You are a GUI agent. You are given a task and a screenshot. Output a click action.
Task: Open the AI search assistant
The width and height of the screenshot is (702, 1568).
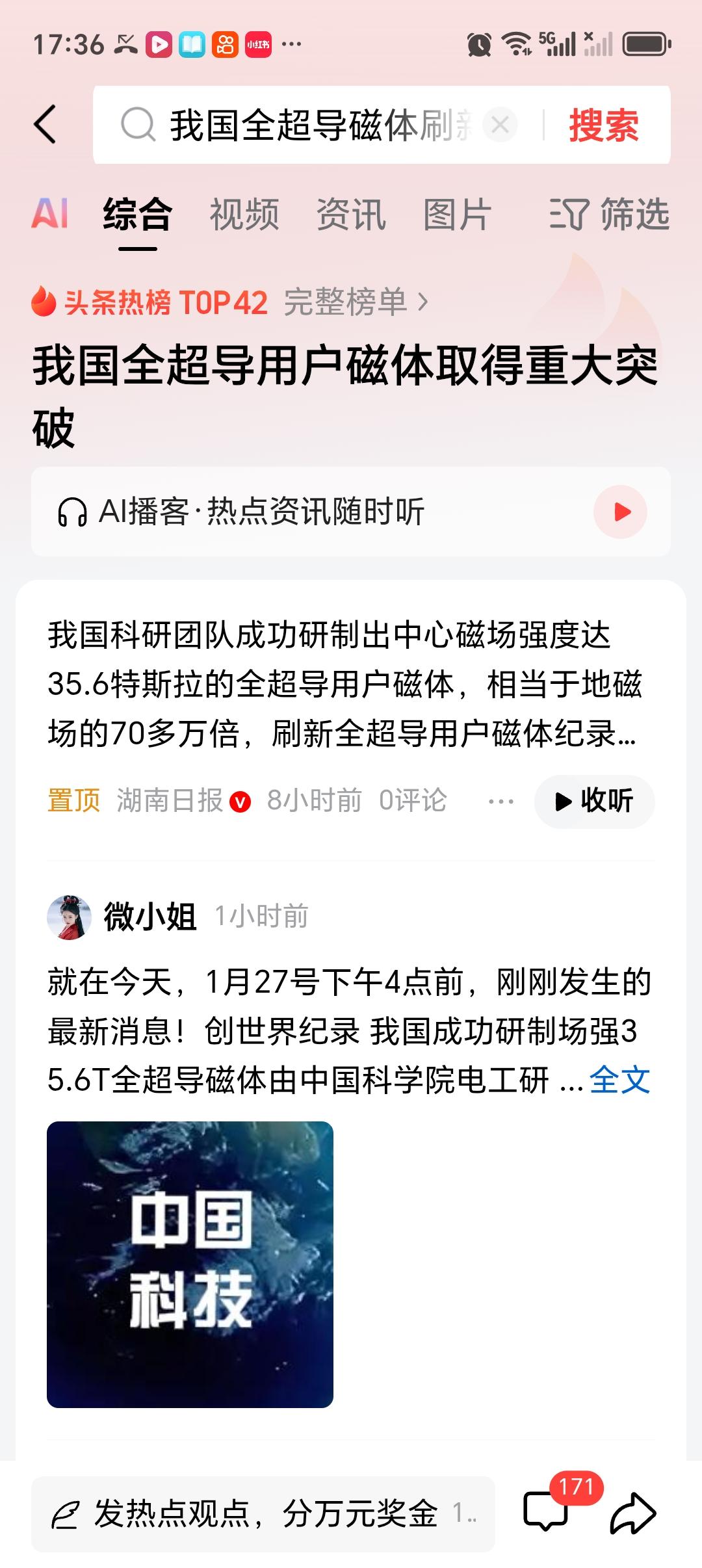point(52,215)
